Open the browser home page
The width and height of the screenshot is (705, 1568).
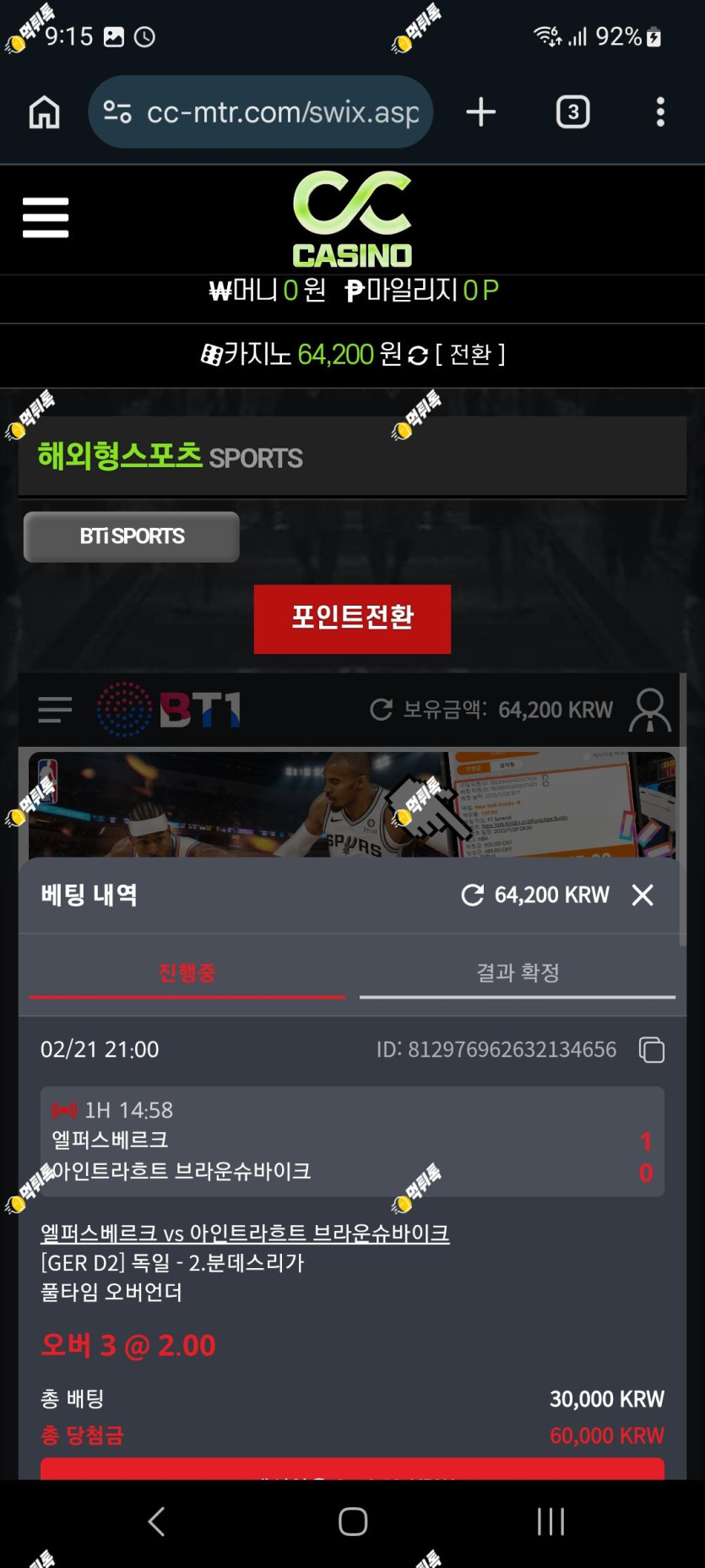tap(44, 112)
